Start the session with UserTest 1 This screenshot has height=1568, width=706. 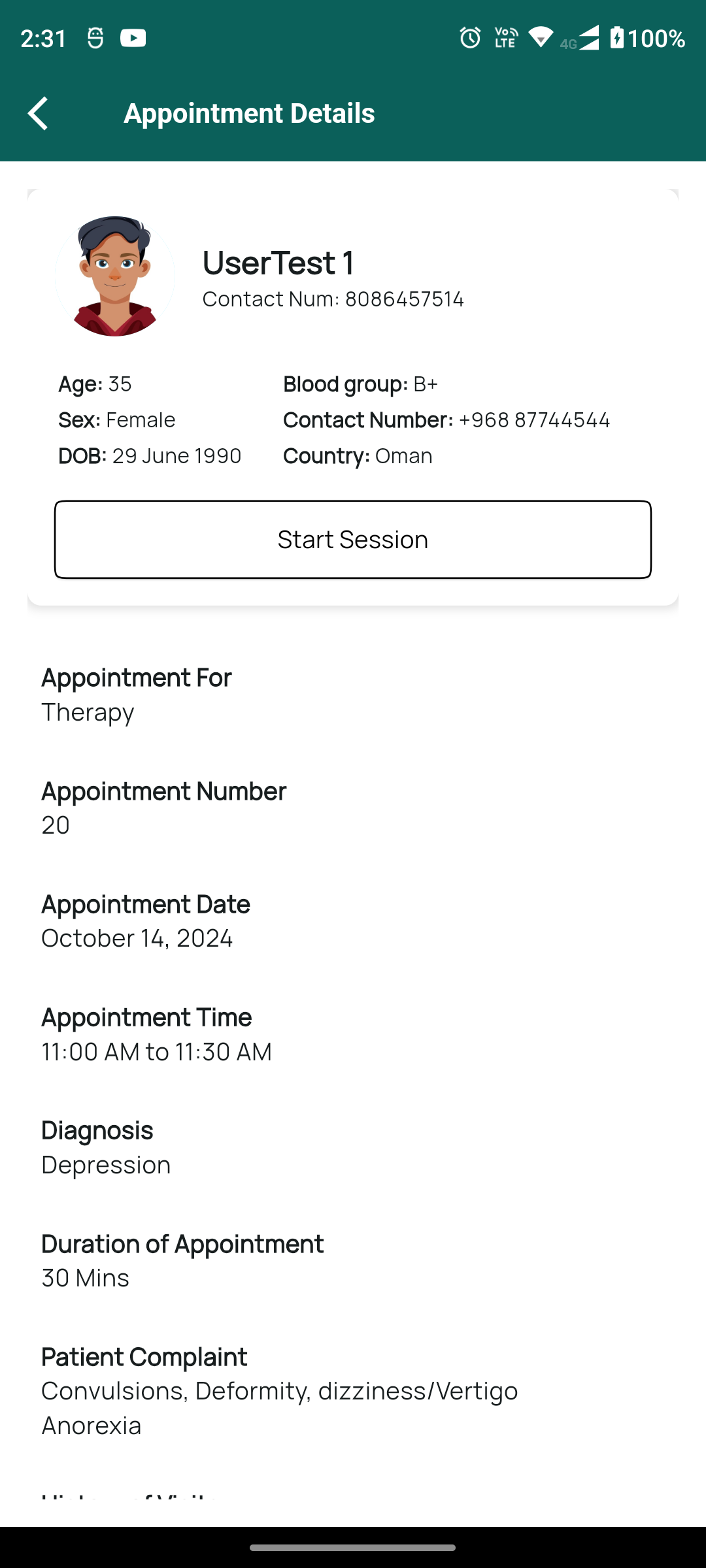tap(353, 540)
